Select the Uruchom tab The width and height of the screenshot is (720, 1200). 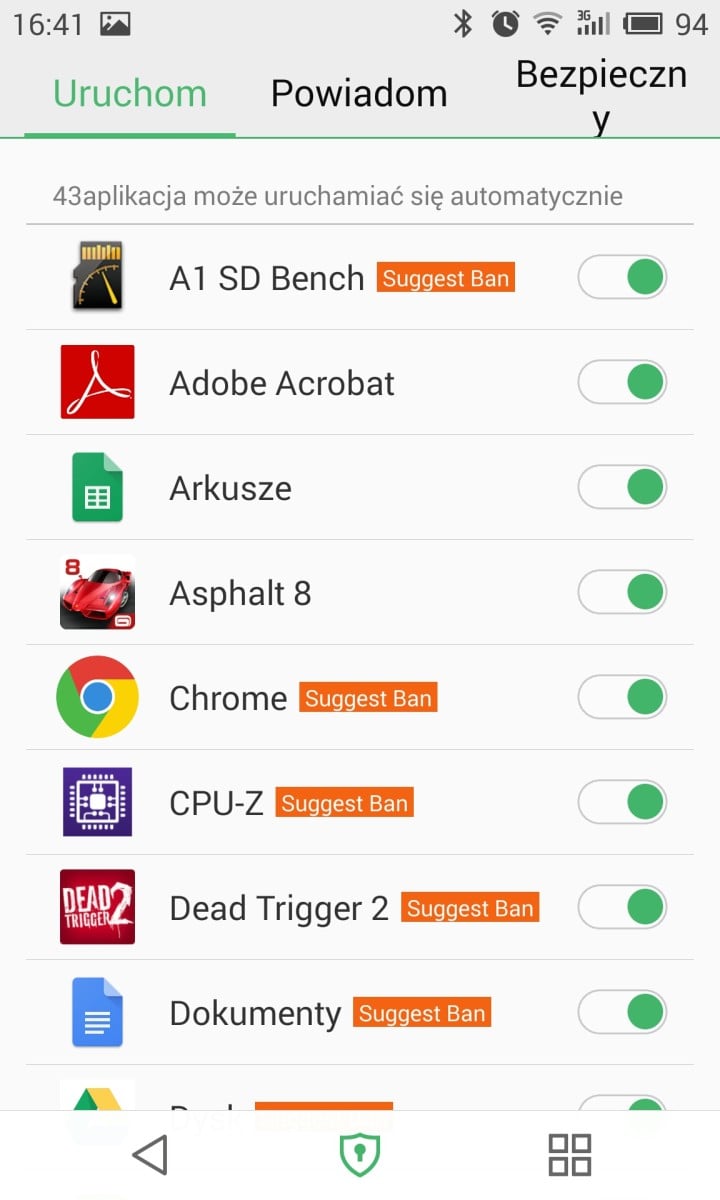click(x=130, y=93)
